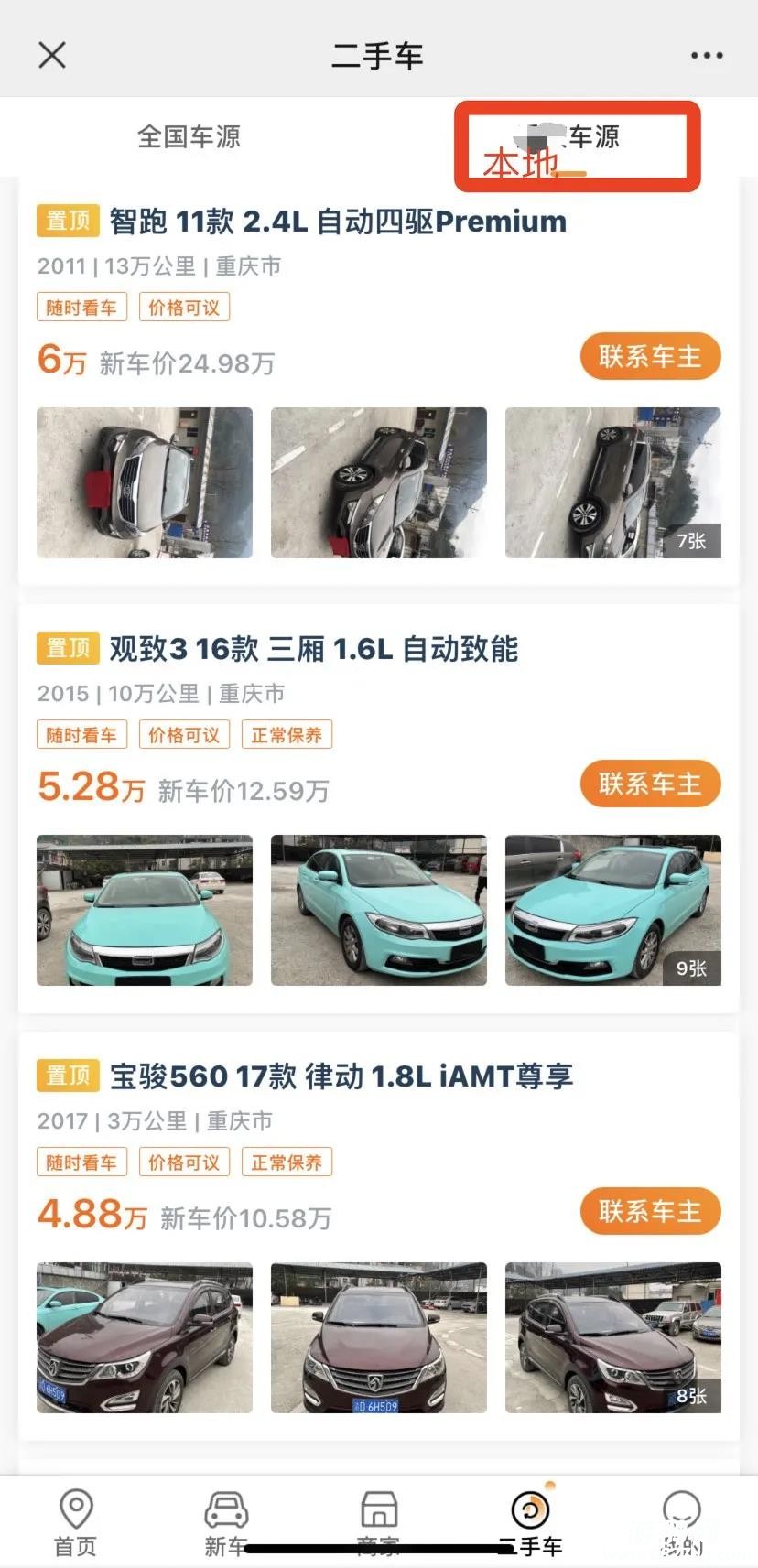The image size is (758, 1568).
Task: Contact the owner of the 智跑
Action: (650, 357)
